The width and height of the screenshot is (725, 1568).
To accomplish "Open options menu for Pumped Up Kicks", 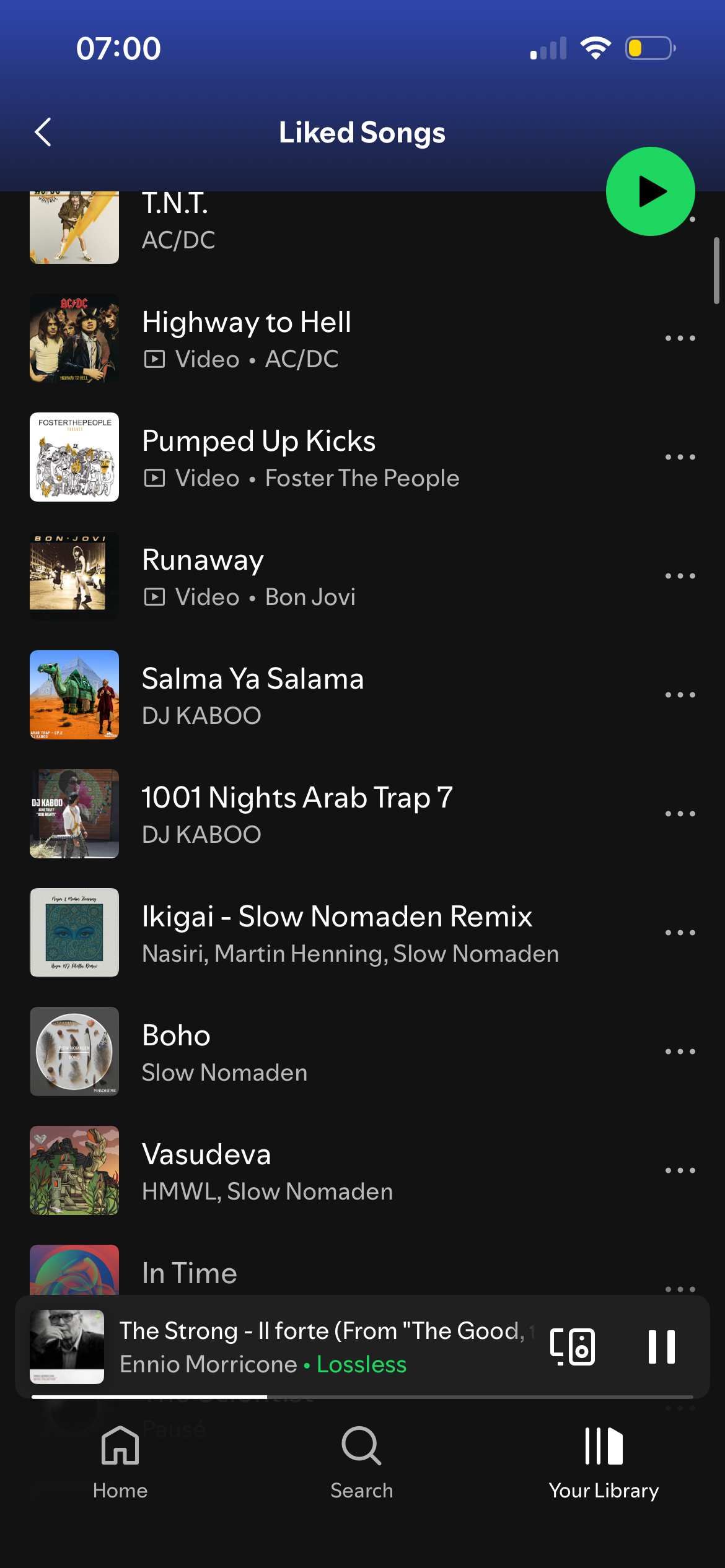I will [x=680, y=457].
